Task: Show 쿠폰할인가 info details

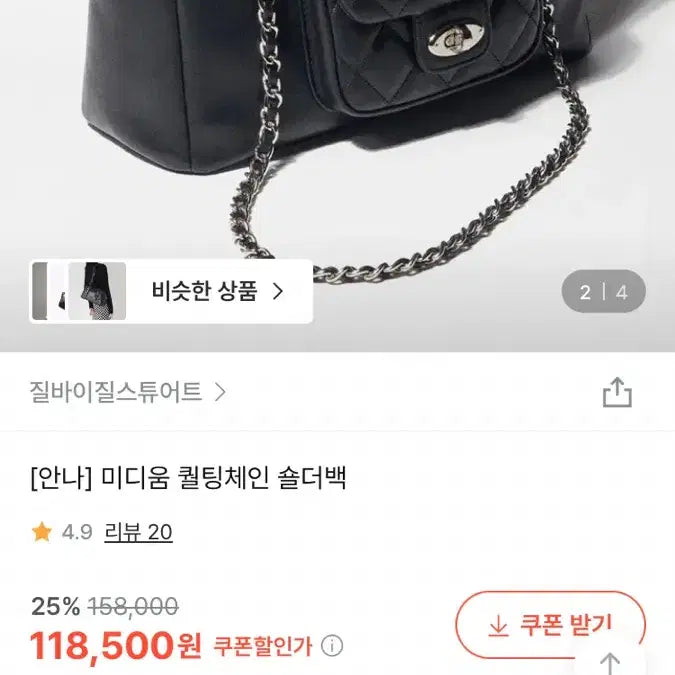Action: [x=333, y=646]
